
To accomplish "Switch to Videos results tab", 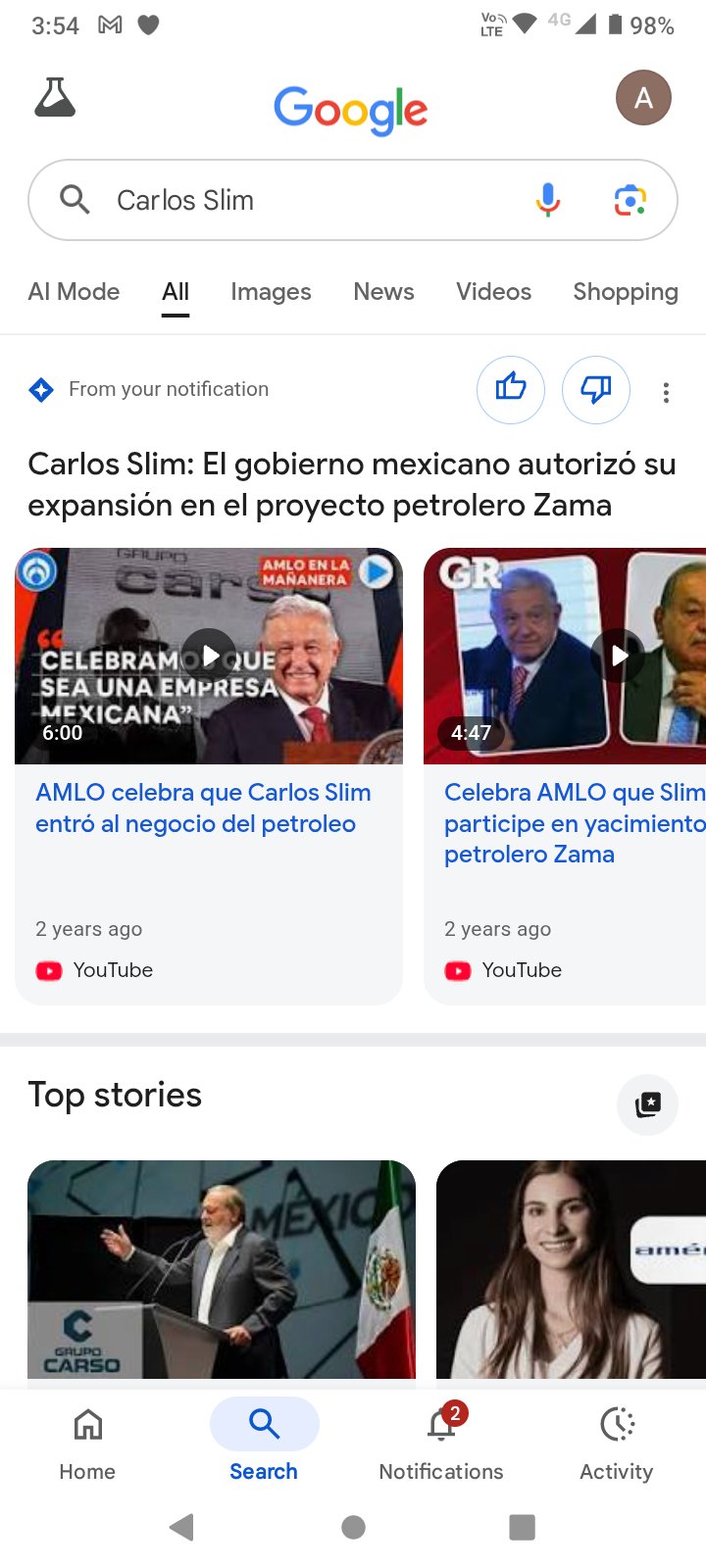I will [493, 292].
